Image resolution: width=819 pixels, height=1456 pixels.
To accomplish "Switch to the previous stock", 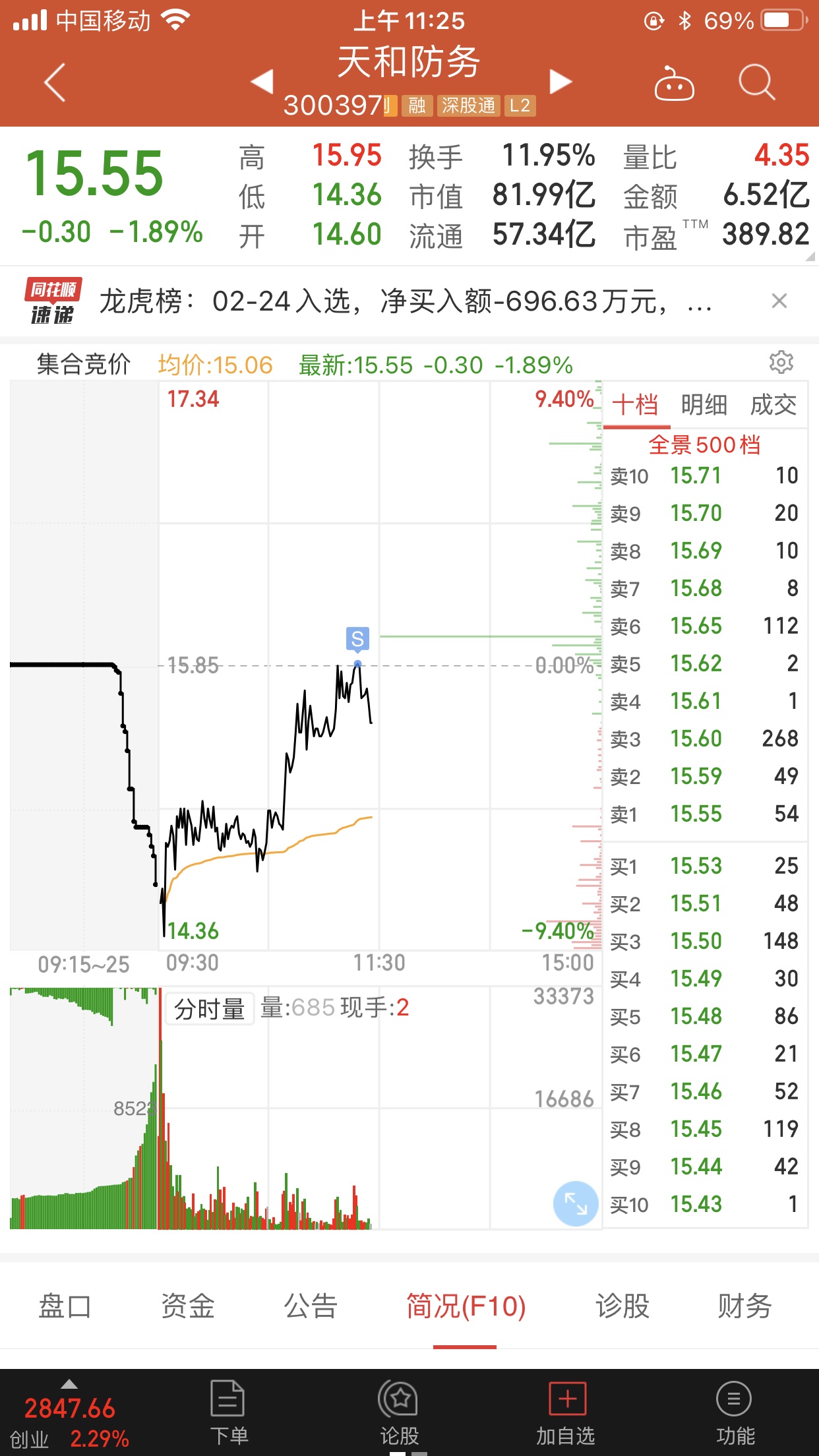I will point(262,81).
